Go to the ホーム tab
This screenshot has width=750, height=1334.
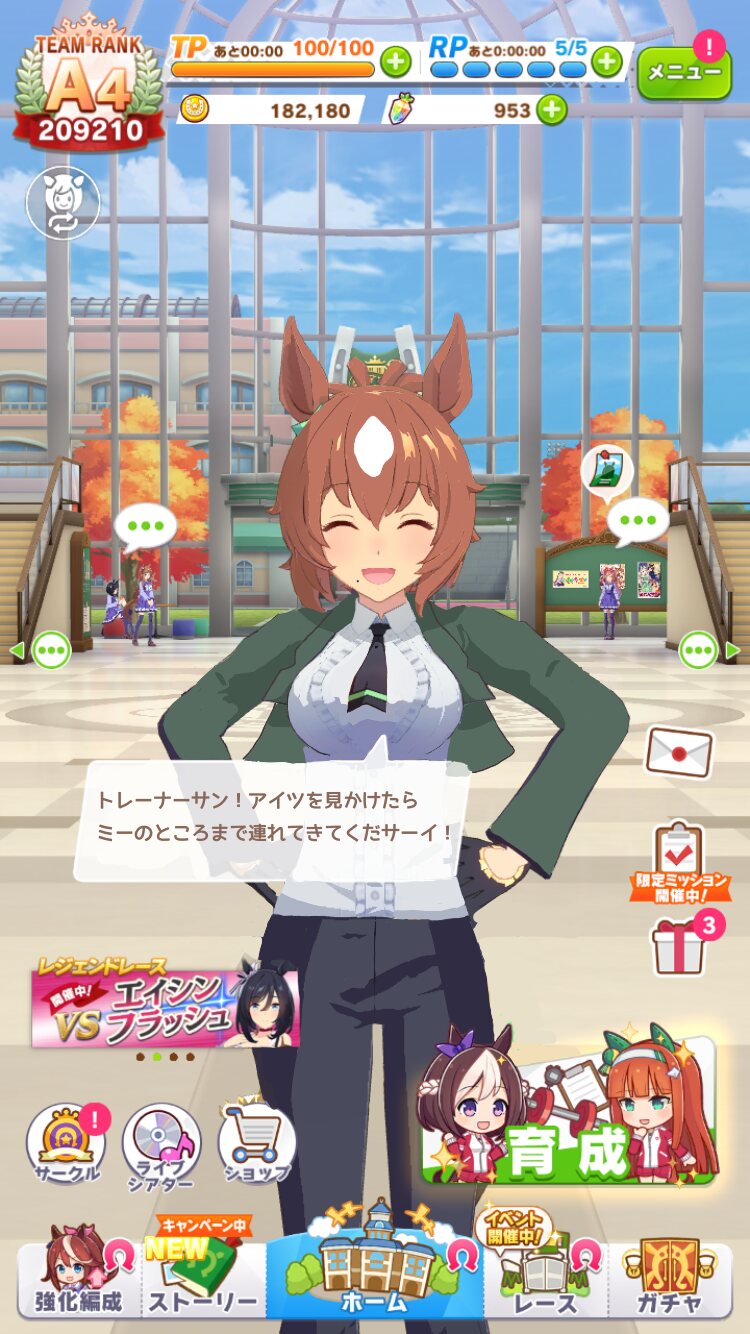[x=375, y=1268]
